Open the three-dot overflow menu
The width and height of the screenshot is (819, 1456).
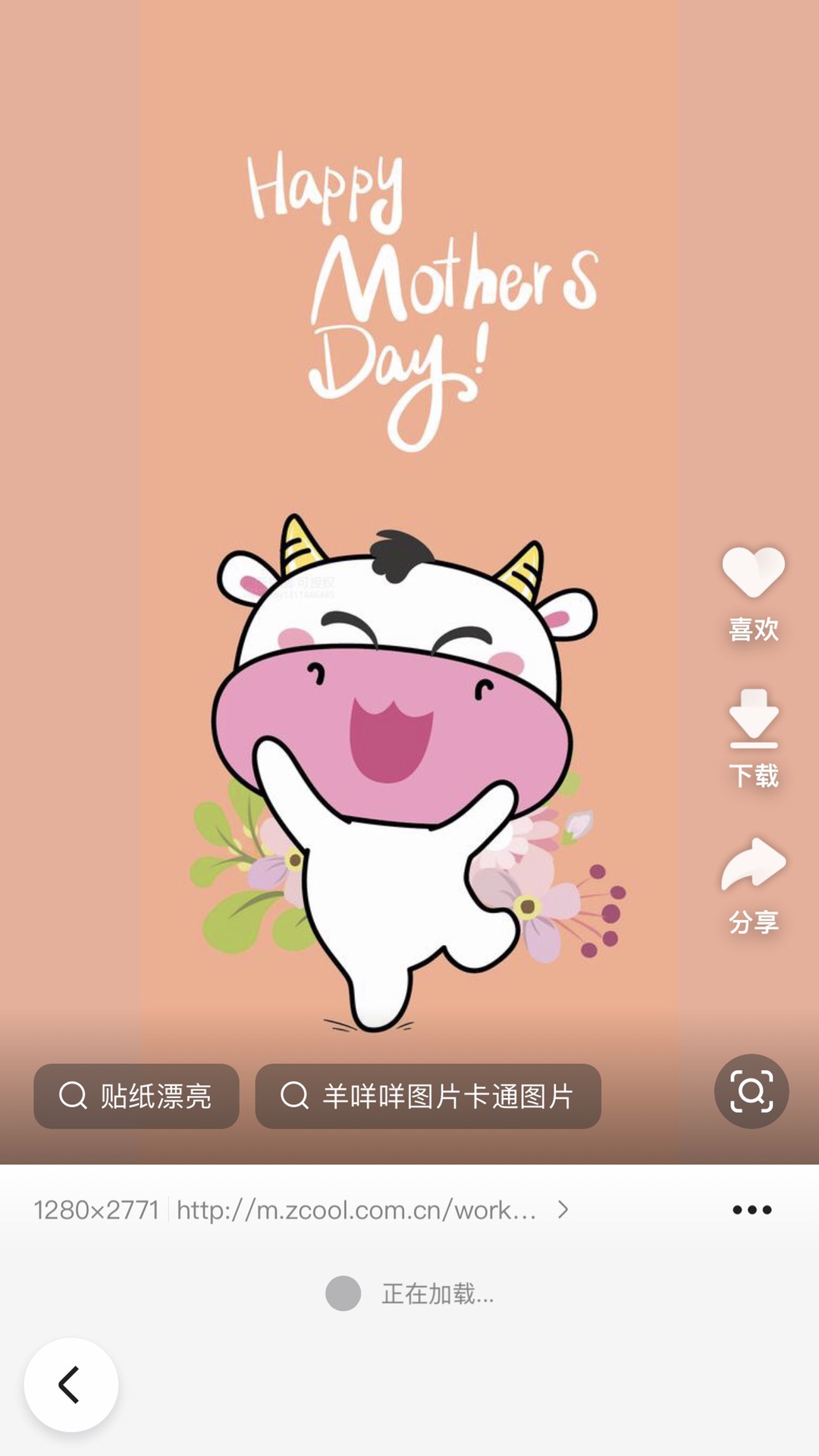click(x=752, y=1210)
